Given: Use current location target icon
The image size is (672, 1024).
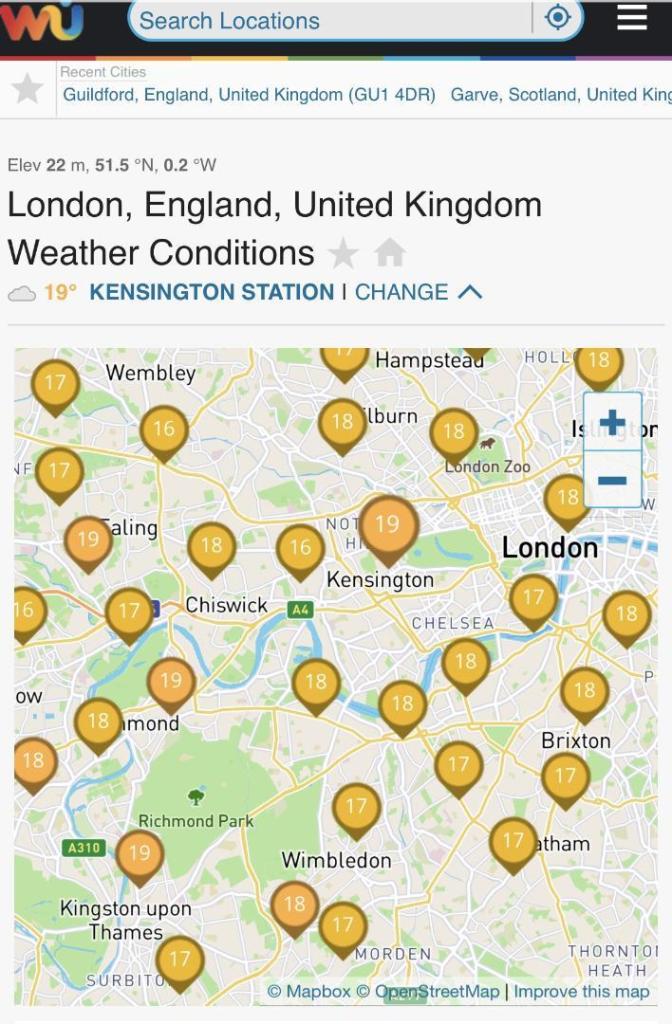Looking at the screenshot, I should click(x=558, y=18).
